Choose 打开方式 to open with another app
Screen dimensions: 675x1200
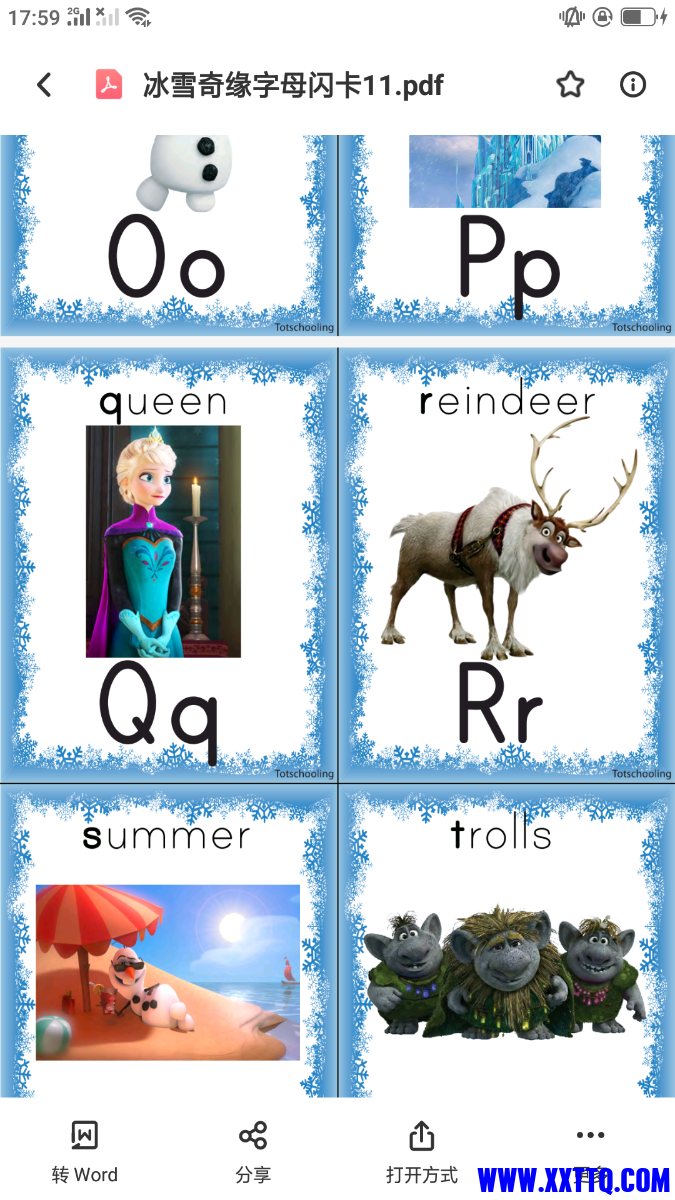tap(422, 1151)
